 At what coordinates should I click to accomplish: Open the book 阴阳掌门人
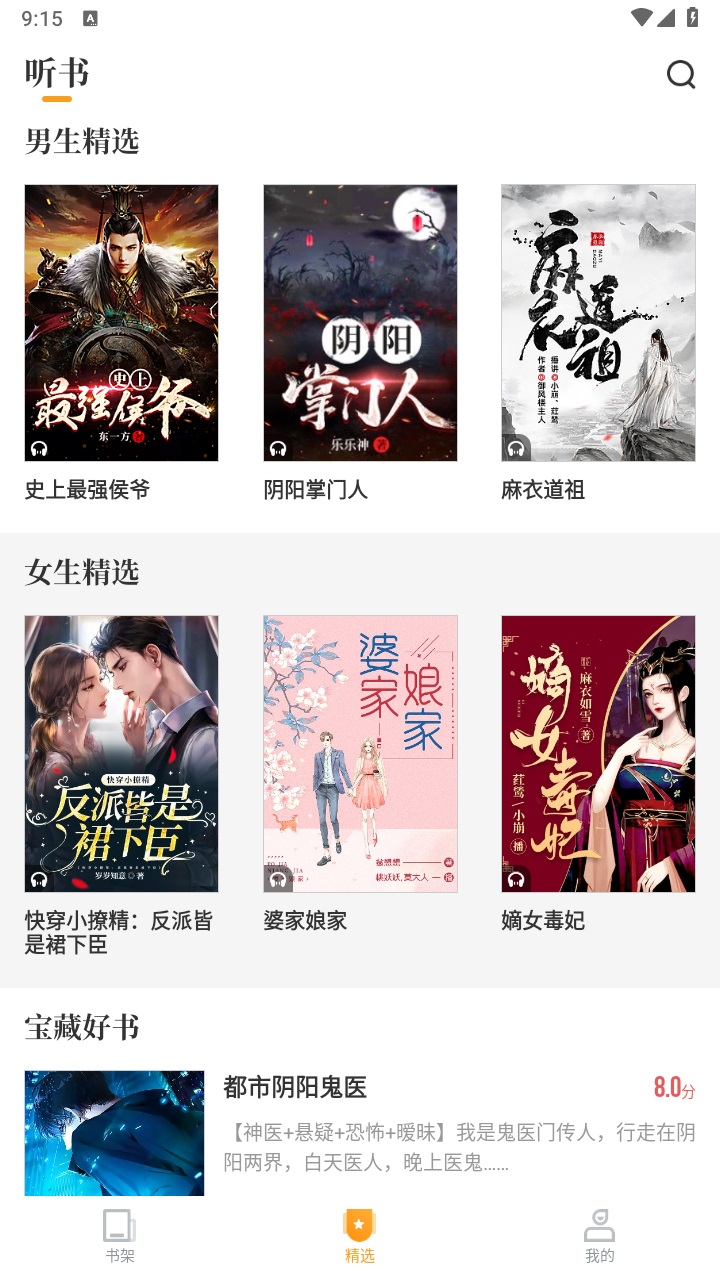pos(359,322)
